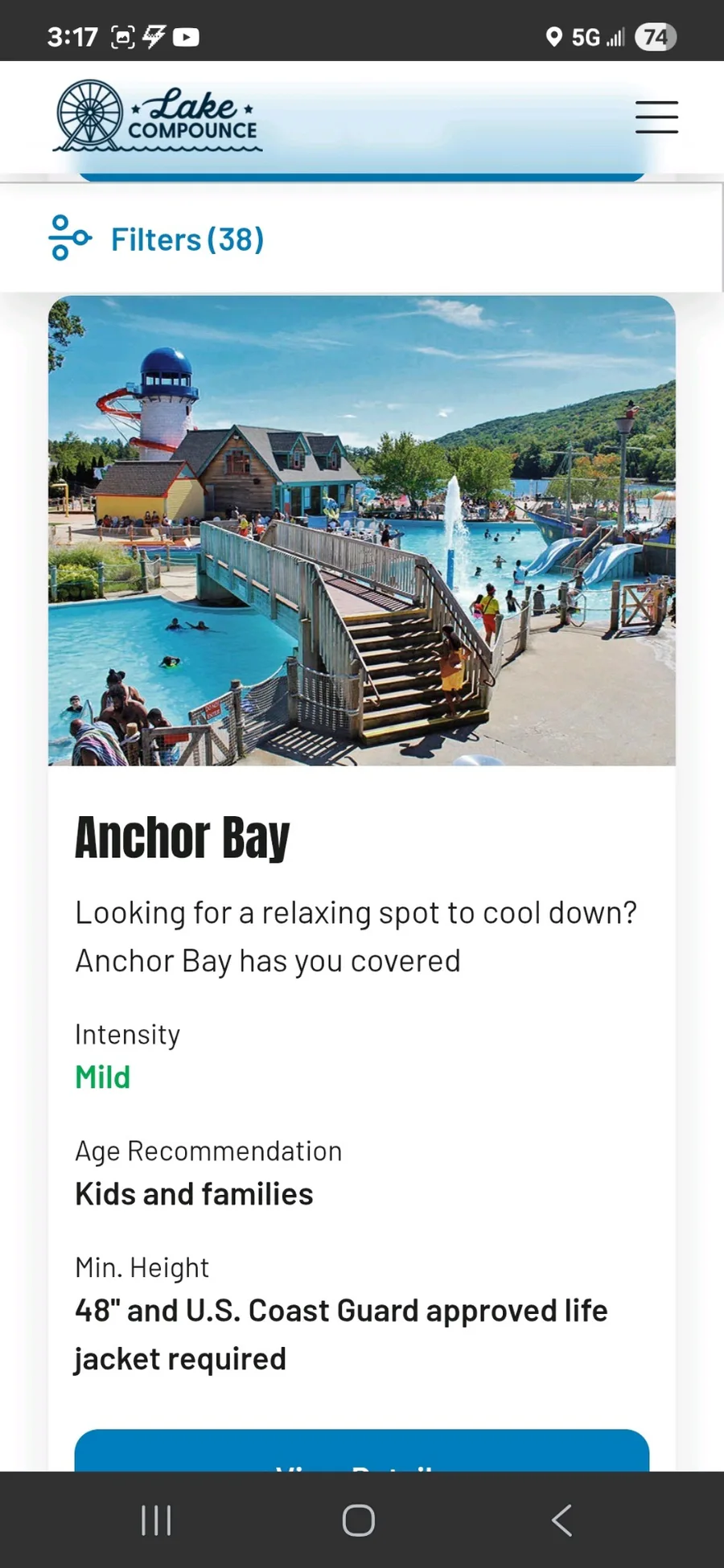Go to the Lake Compounce homepage logo
724x1568 pixels.
point(158,116)
